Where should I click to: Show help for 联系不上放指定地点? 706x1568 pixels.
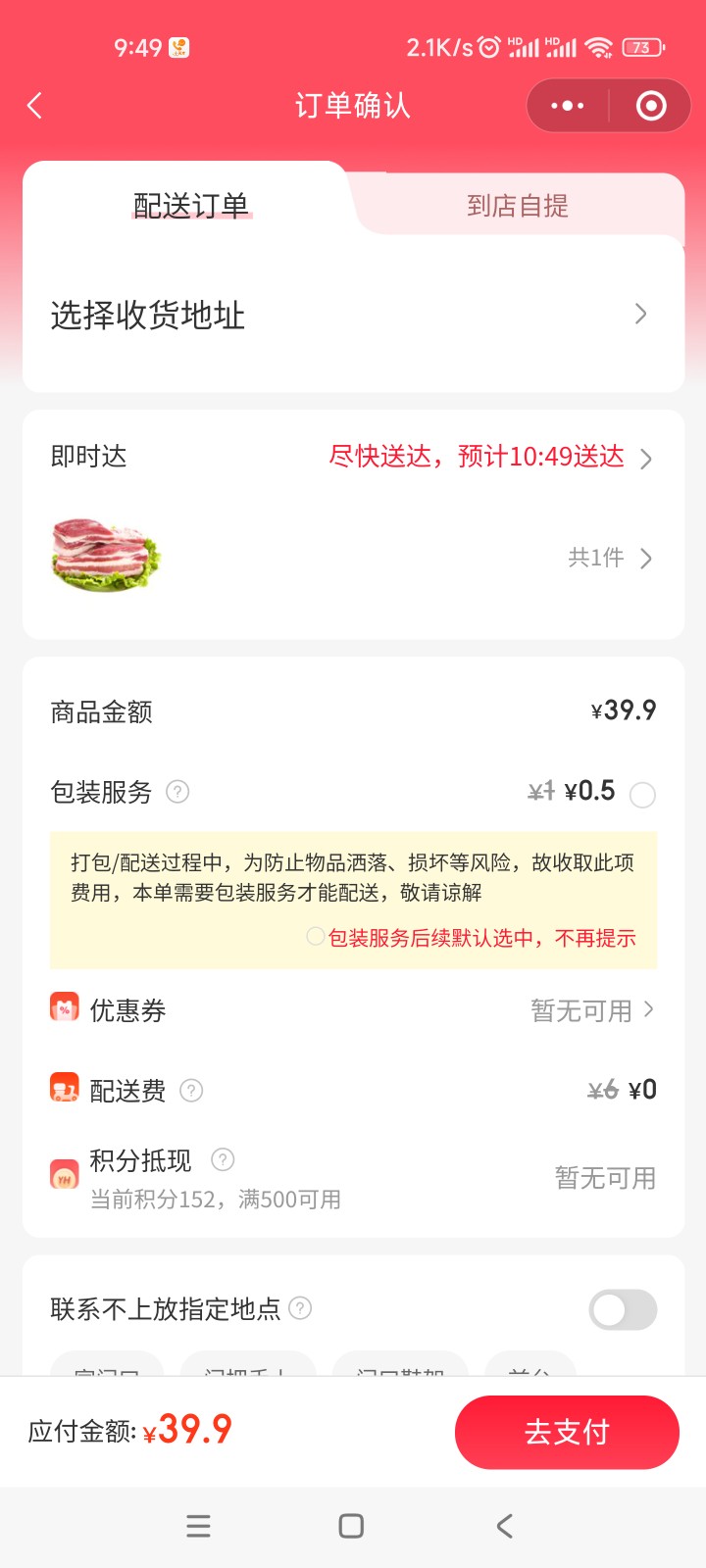(301, 1308)
